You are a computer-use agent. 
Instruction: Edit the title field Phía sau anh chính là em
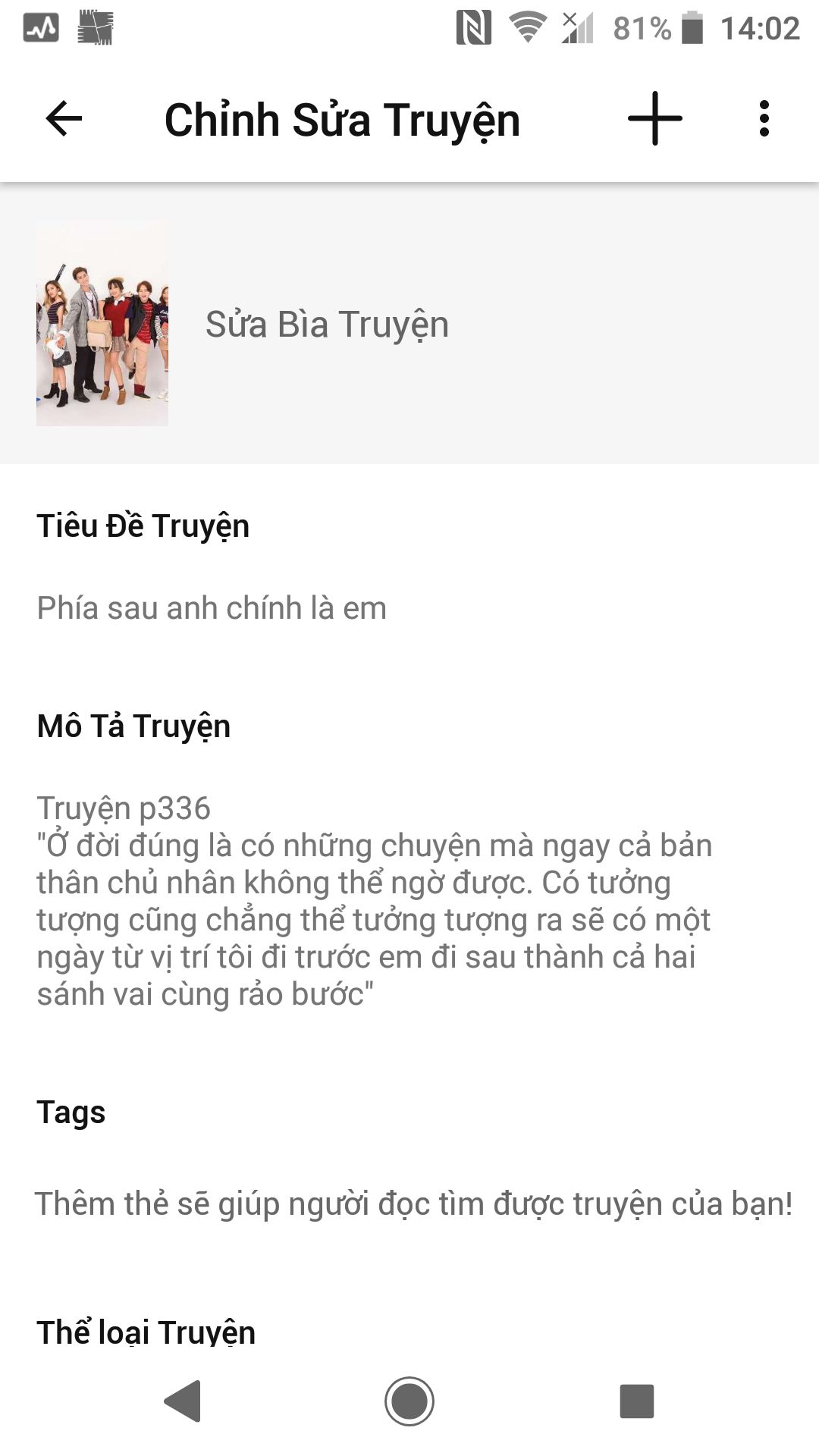click(212, 608)
